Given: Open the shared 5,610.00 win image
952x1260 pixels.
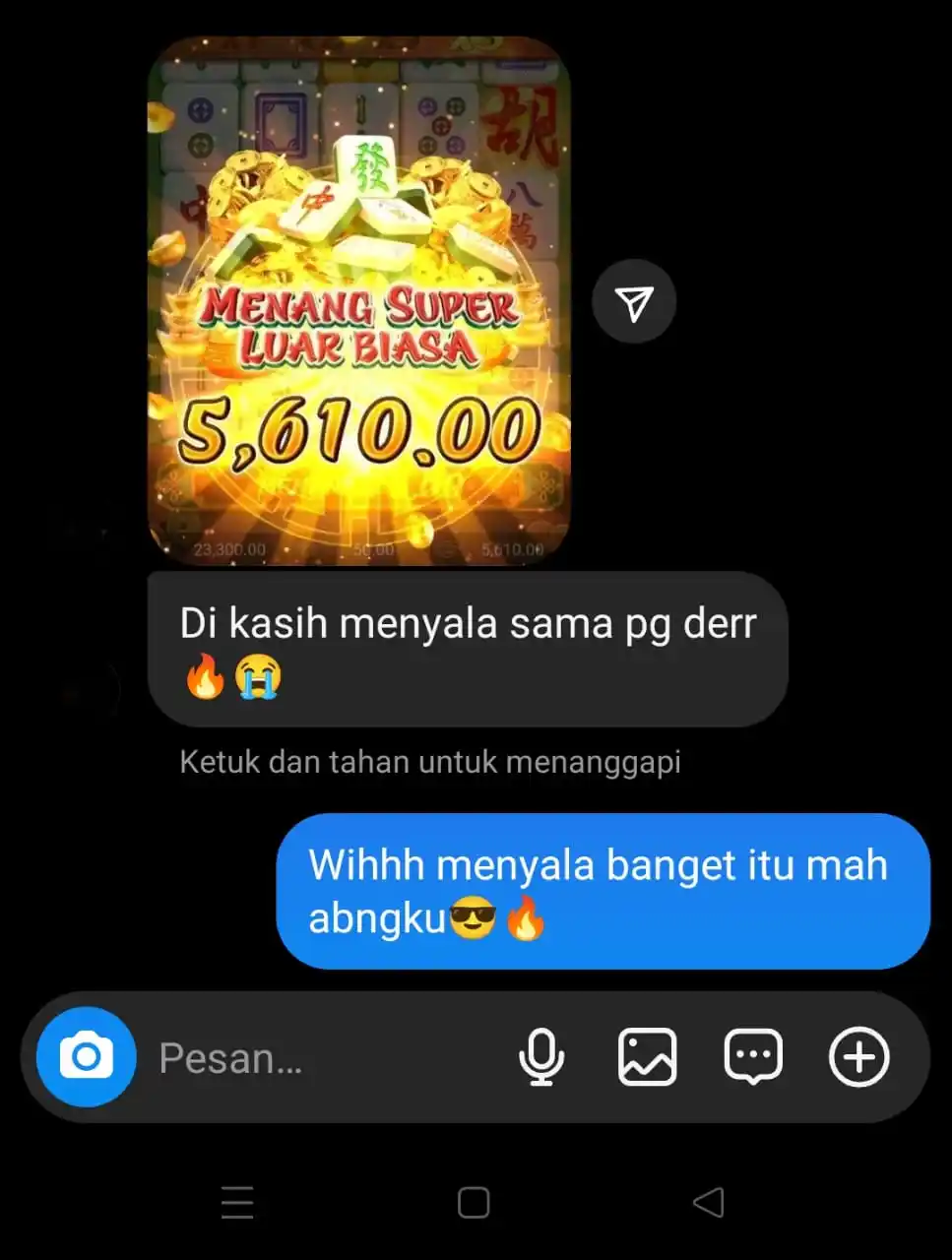Looking at the screenshot, I should point(358,301).
